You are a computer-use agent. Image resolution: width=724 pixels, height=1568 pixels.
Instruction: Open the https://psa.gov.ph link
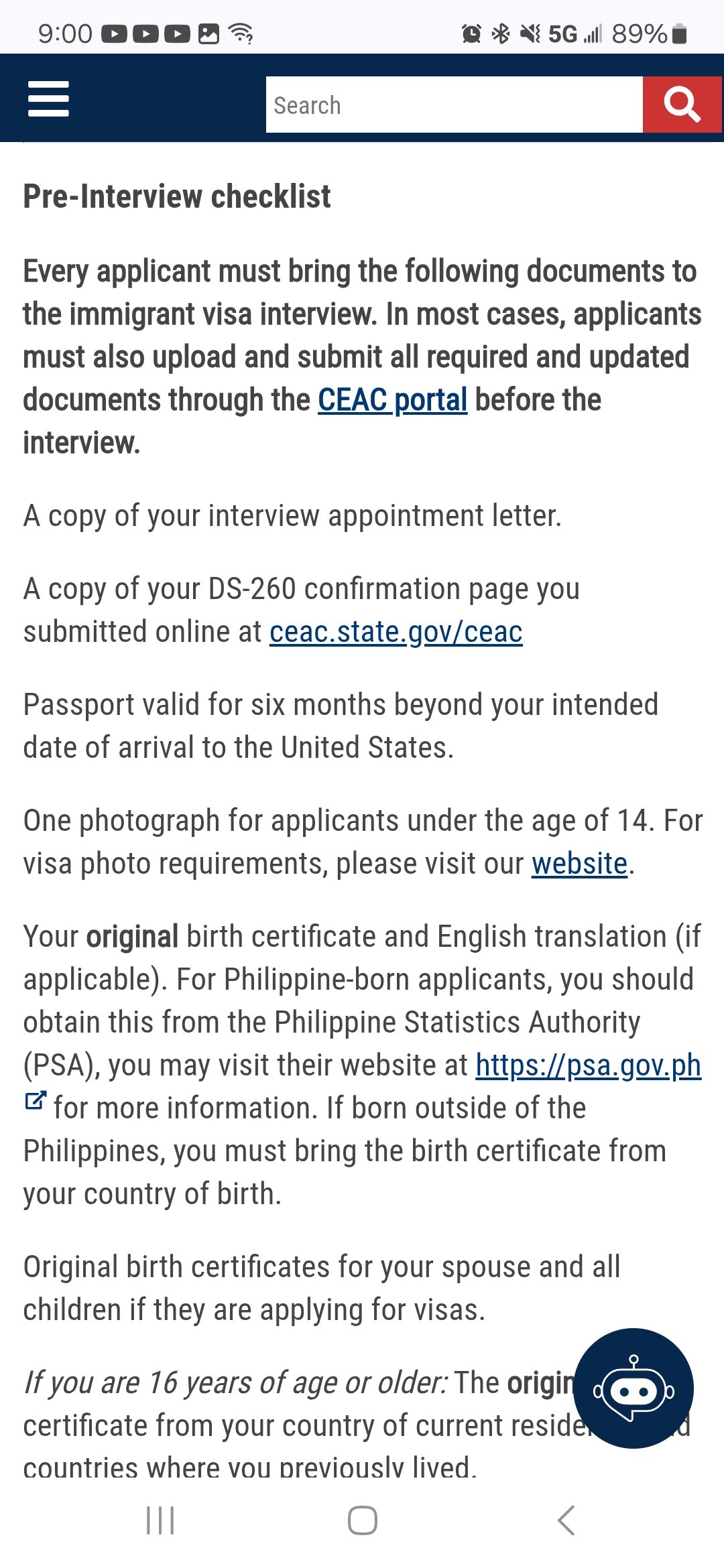click(588, 1065)
